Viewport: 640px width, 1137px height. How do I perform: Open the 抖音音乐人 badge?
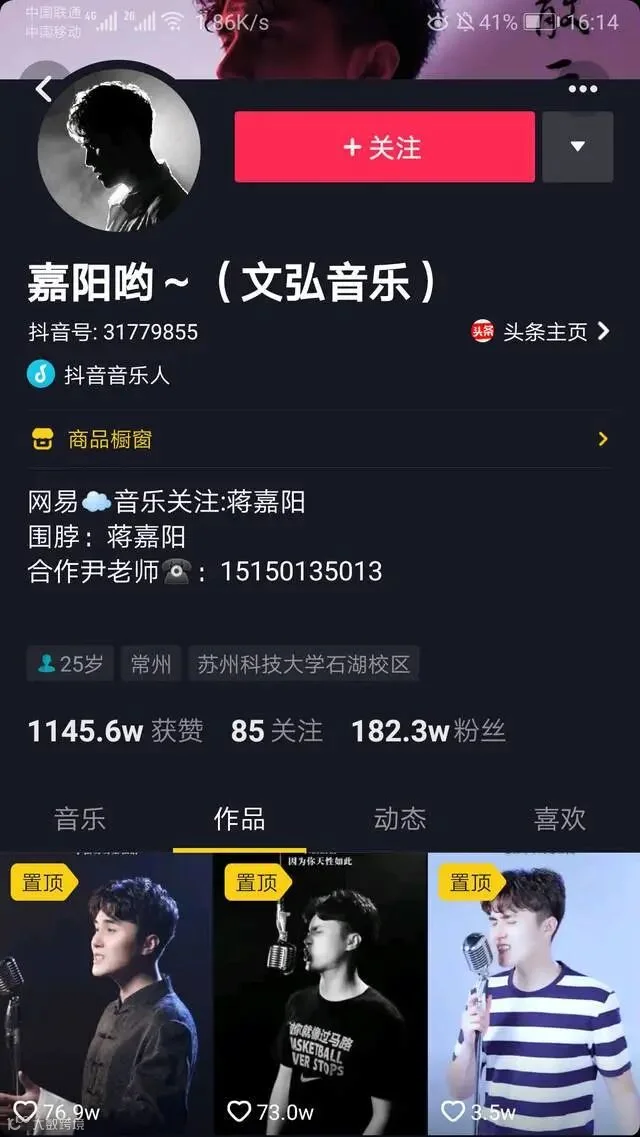coord(99,375)
